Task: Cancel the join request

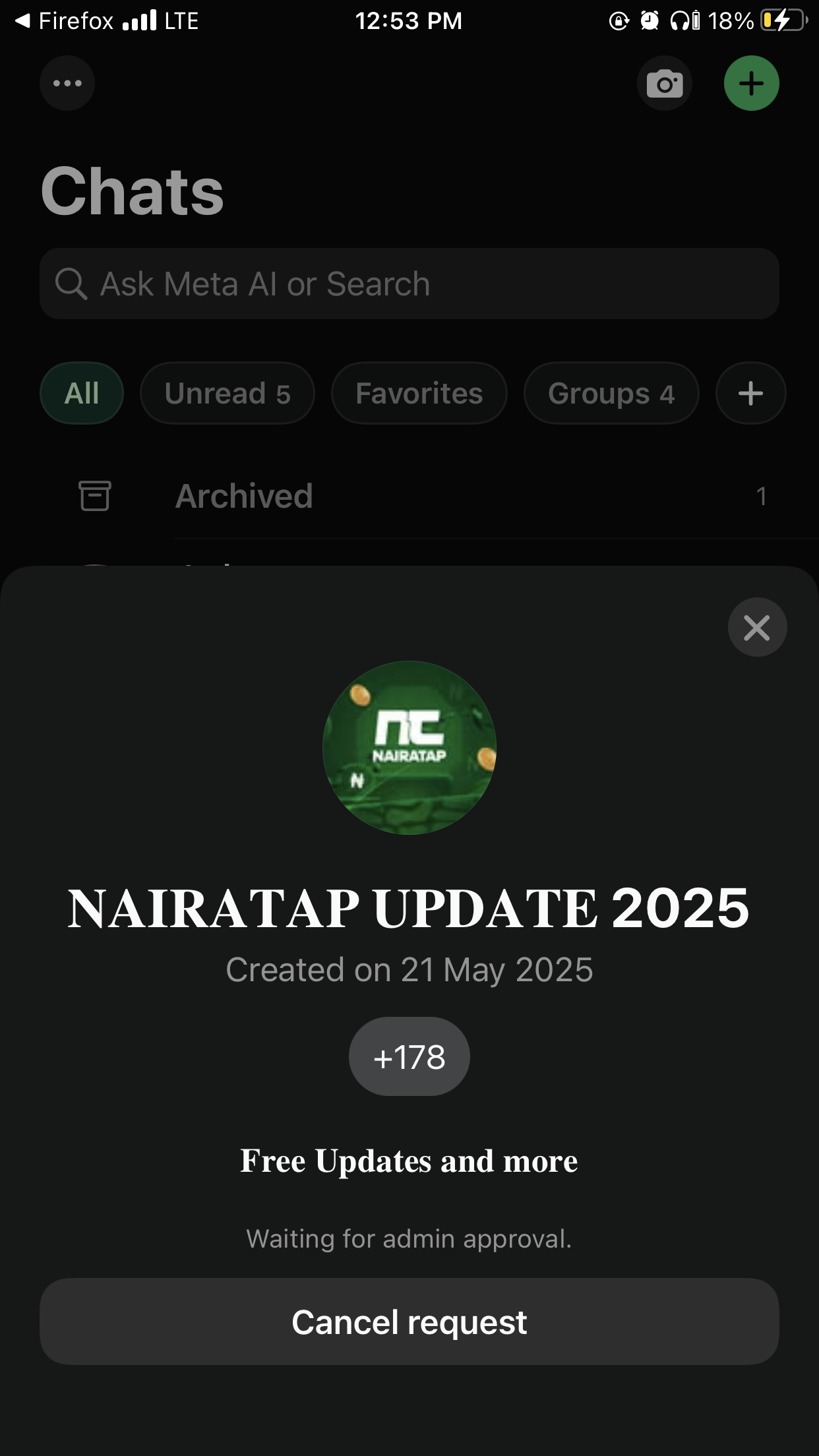Action: 409,1321
